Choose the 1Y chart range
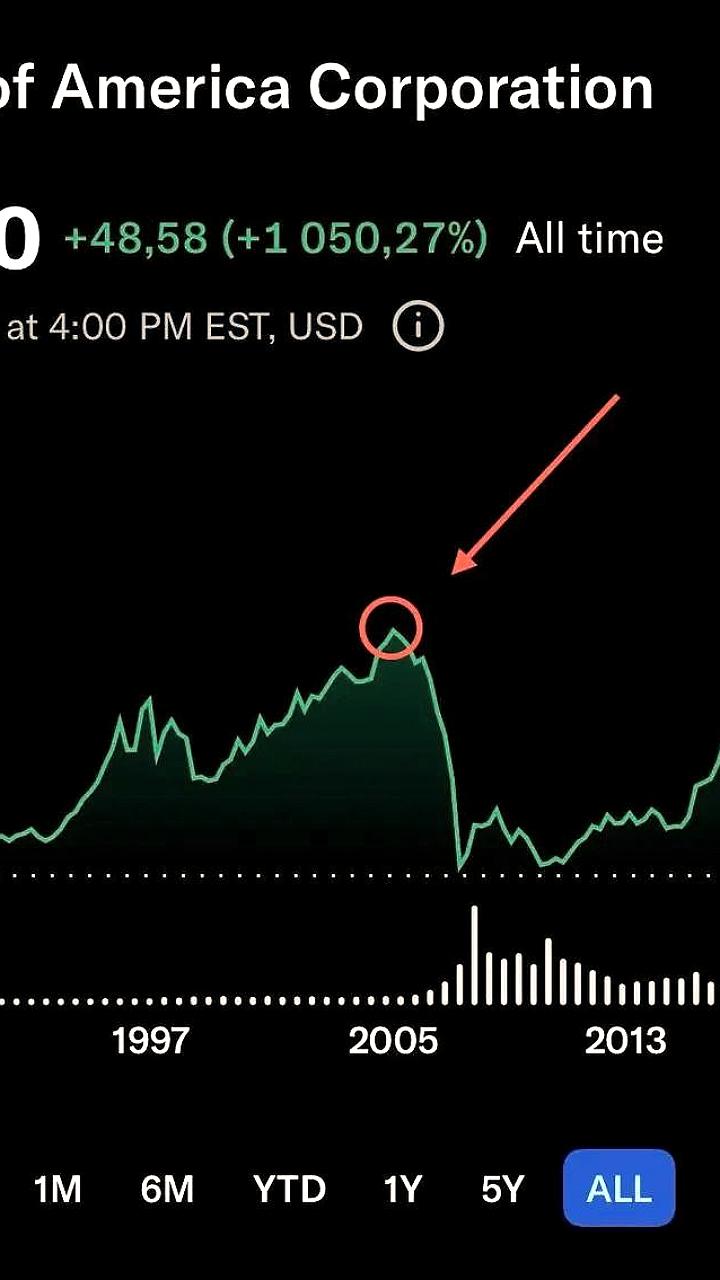The image size is (720, 1280). pos(402,1190)
